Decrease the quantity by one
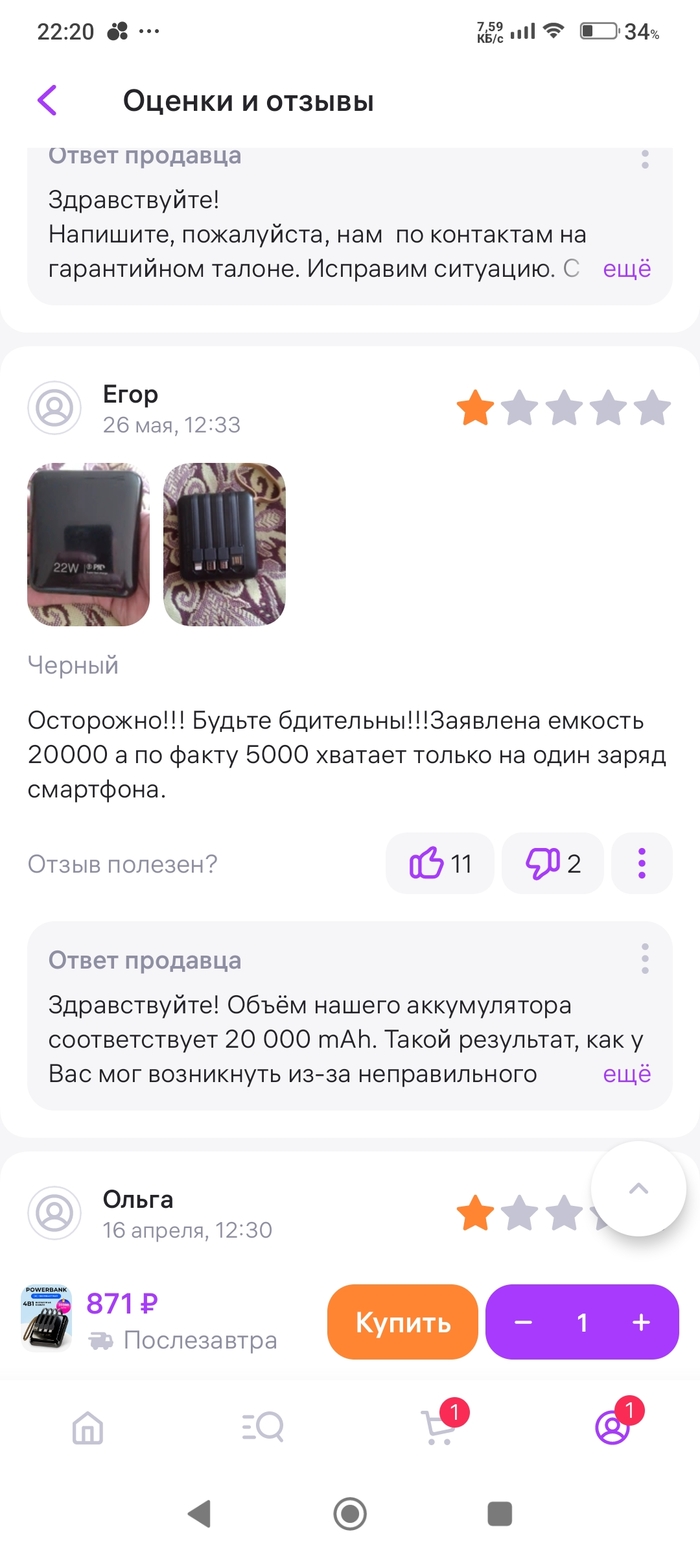This screenshot has width=700, height=1556. [x=523, y=1322]
